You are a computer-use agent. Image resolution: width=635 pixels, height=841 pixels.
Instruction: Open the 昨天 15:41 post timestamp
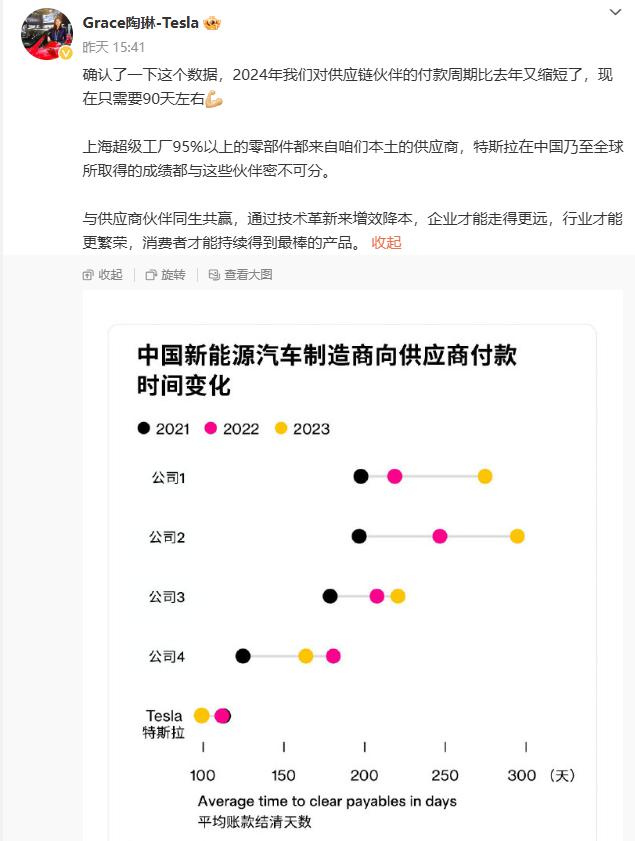click(x=114, y=47)
